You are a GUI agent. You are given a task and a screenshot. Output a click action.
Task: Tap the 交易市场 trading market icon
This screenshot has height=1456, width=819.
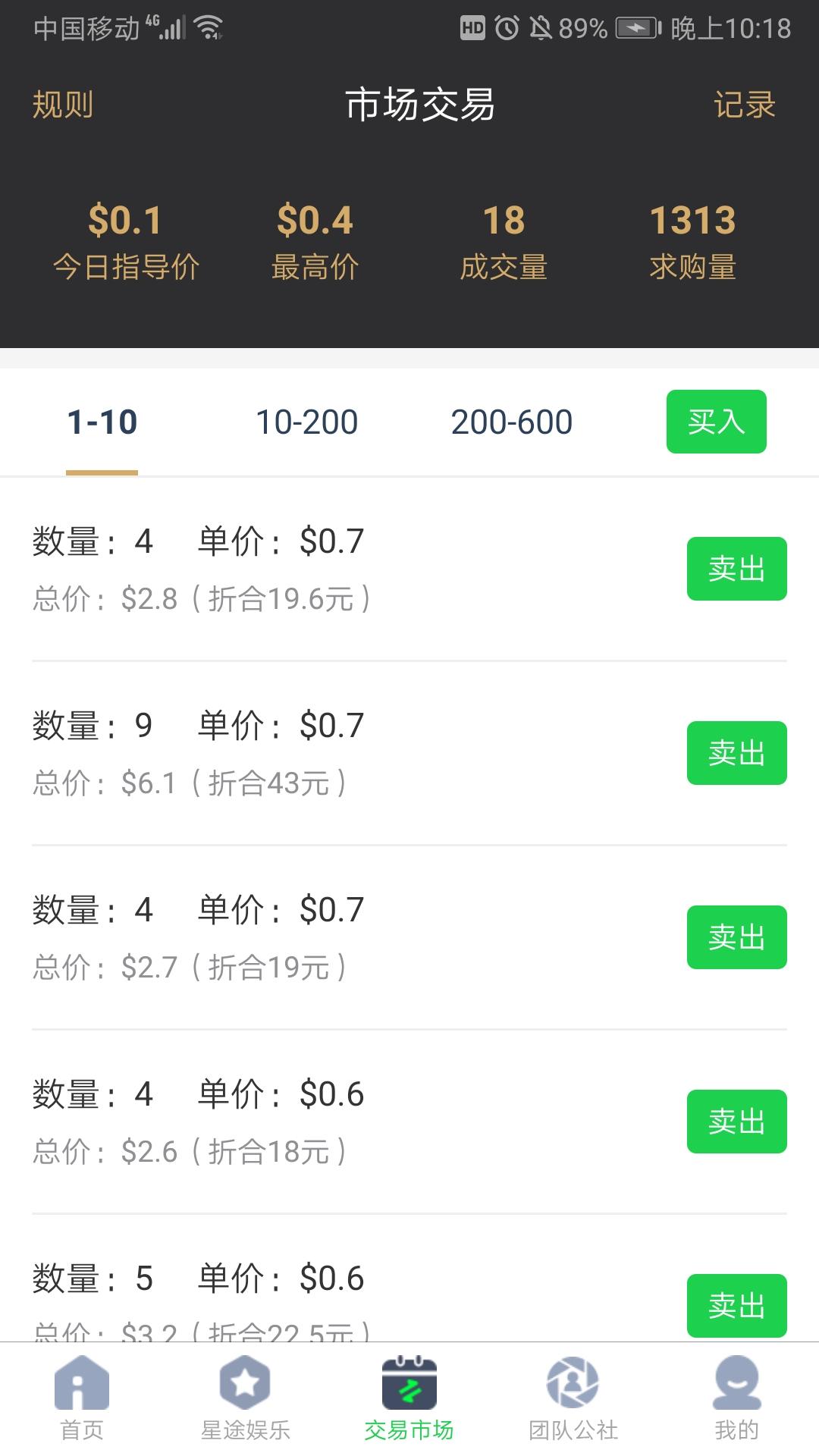click(x=409, y=1395)
